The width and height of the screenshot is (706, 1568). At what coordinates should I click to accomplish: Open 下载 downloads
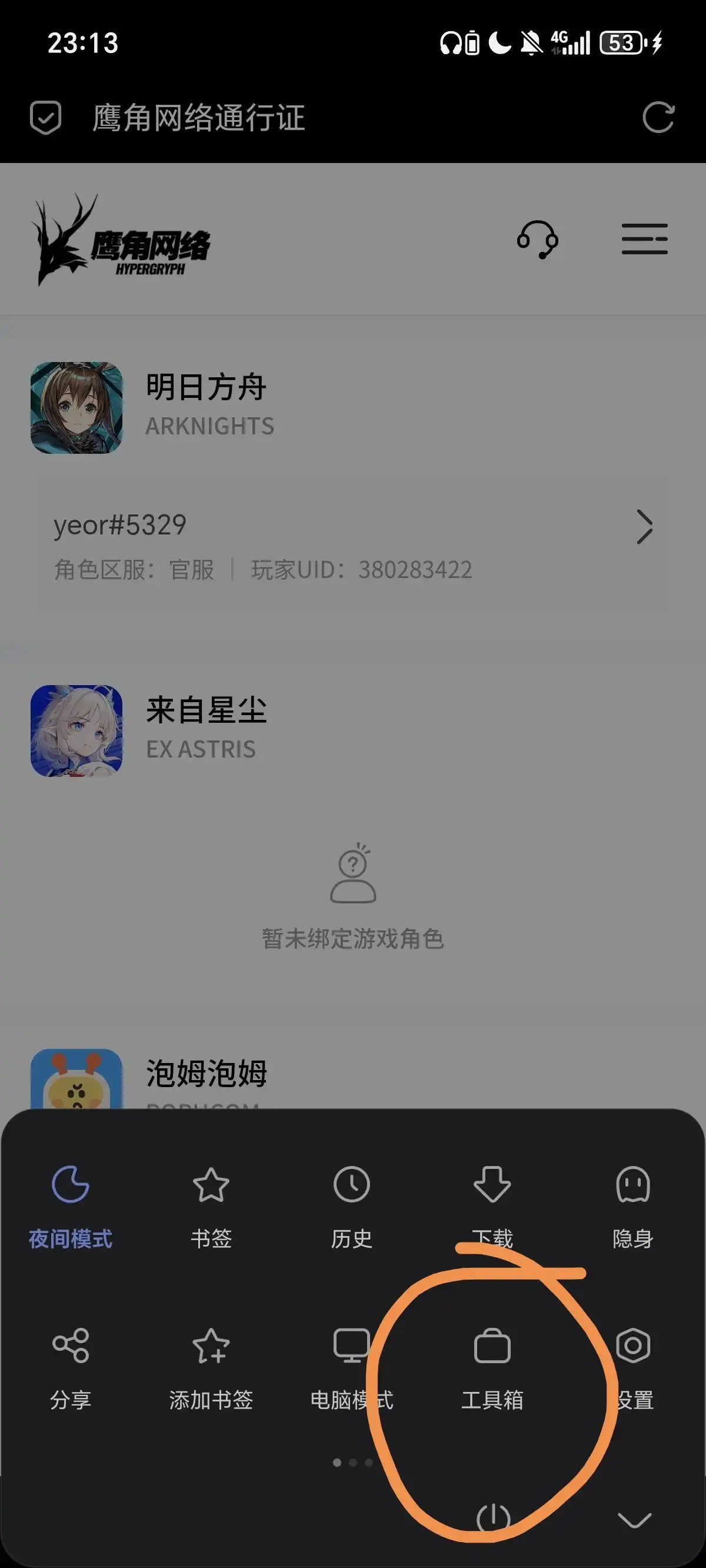tap(492, 1201)
